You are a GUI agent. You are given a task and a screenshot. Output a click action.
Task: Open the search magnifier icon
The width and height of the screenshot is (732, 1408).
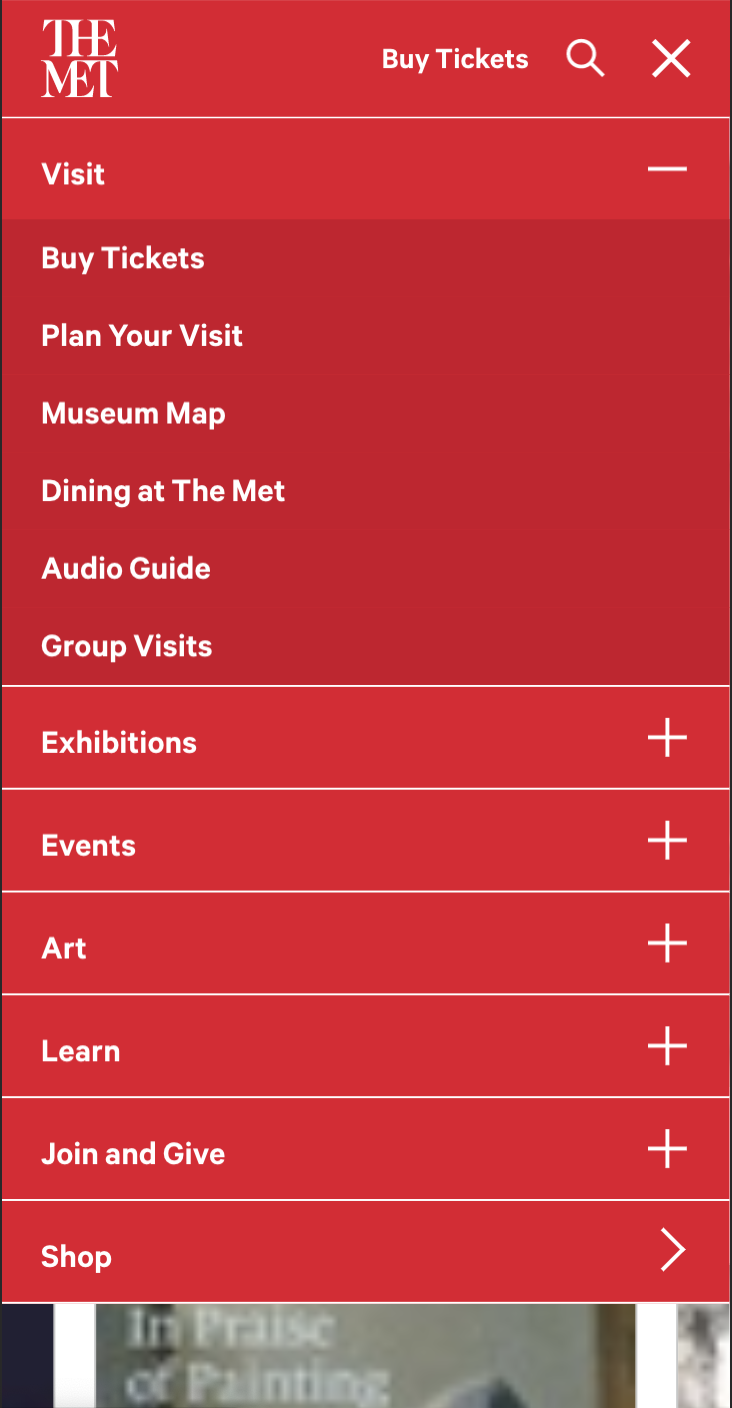coord(585,59)
